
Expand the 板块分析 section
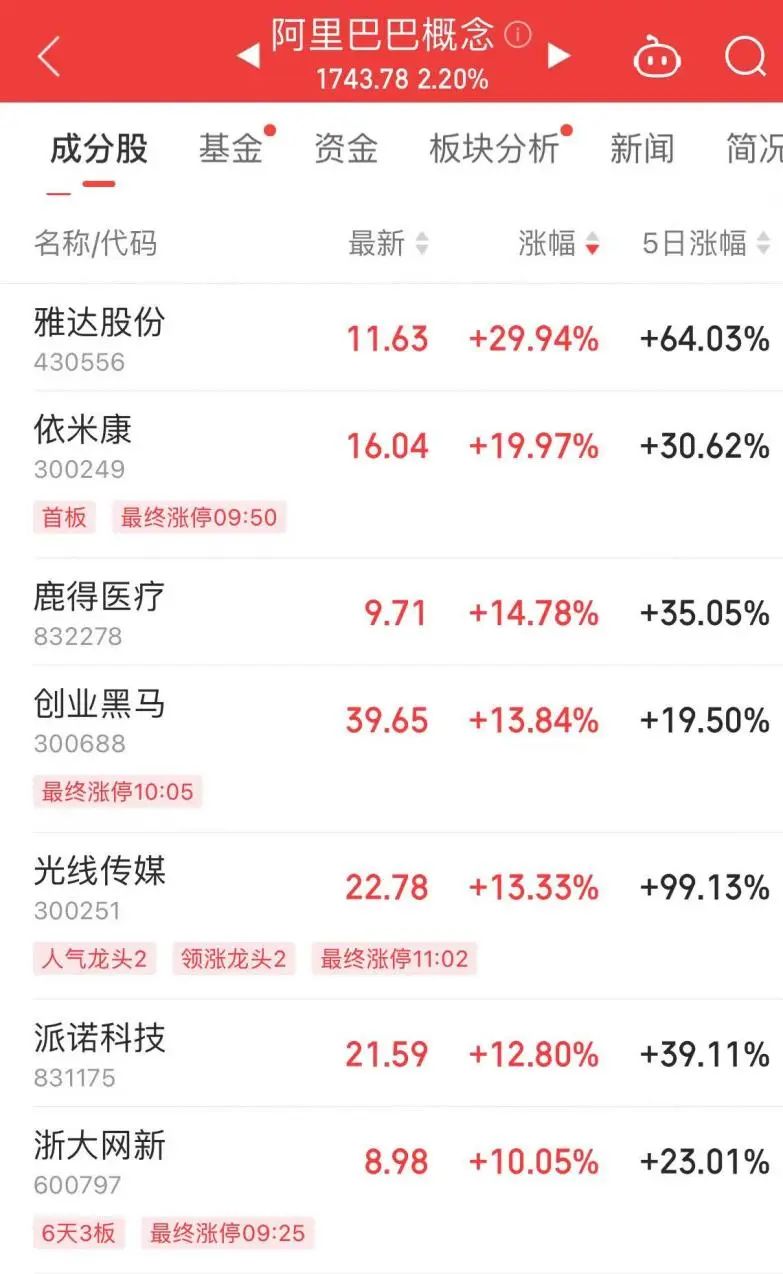point(495,148)
